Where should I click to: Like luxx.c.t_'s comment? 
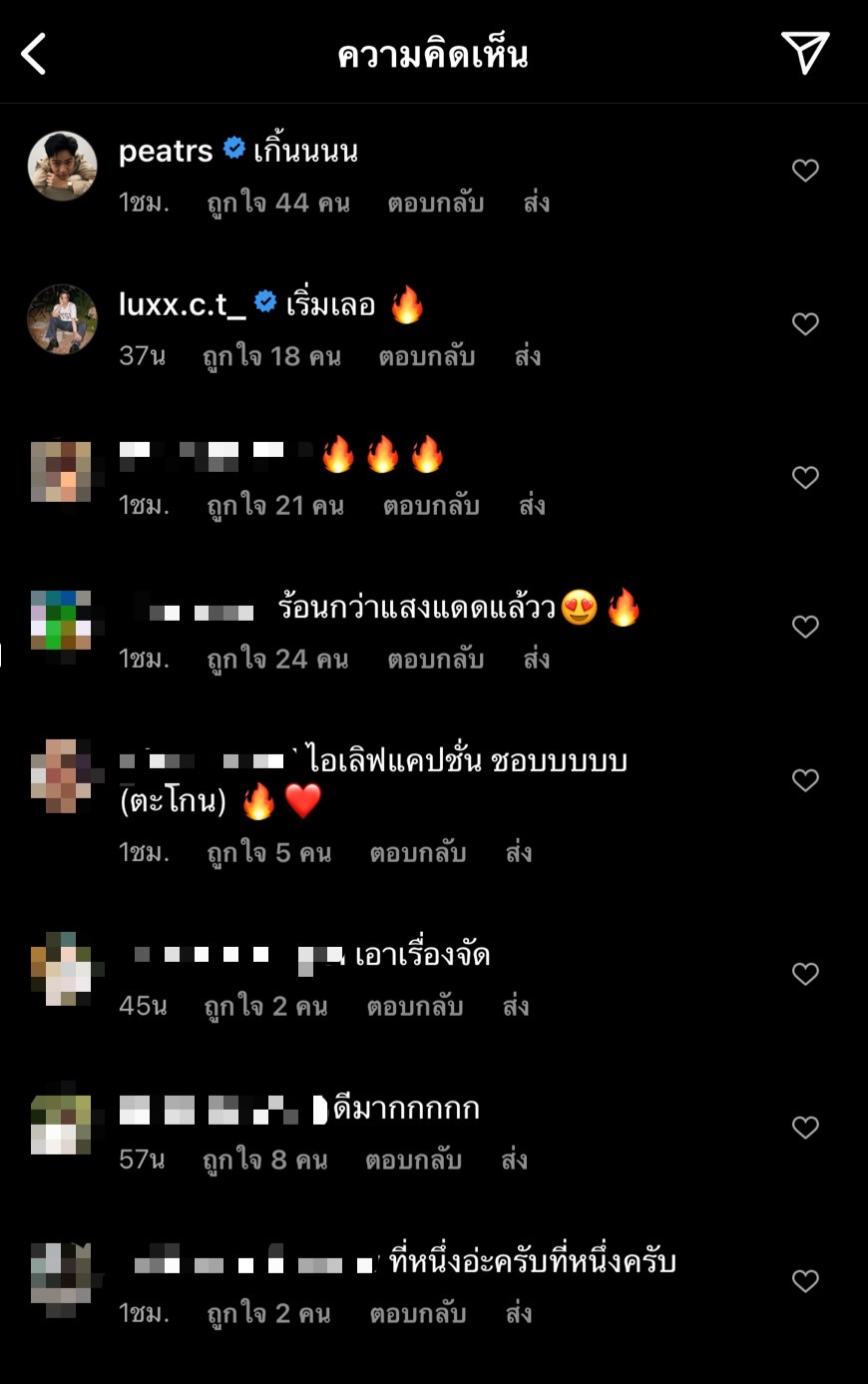pos(805,324)
